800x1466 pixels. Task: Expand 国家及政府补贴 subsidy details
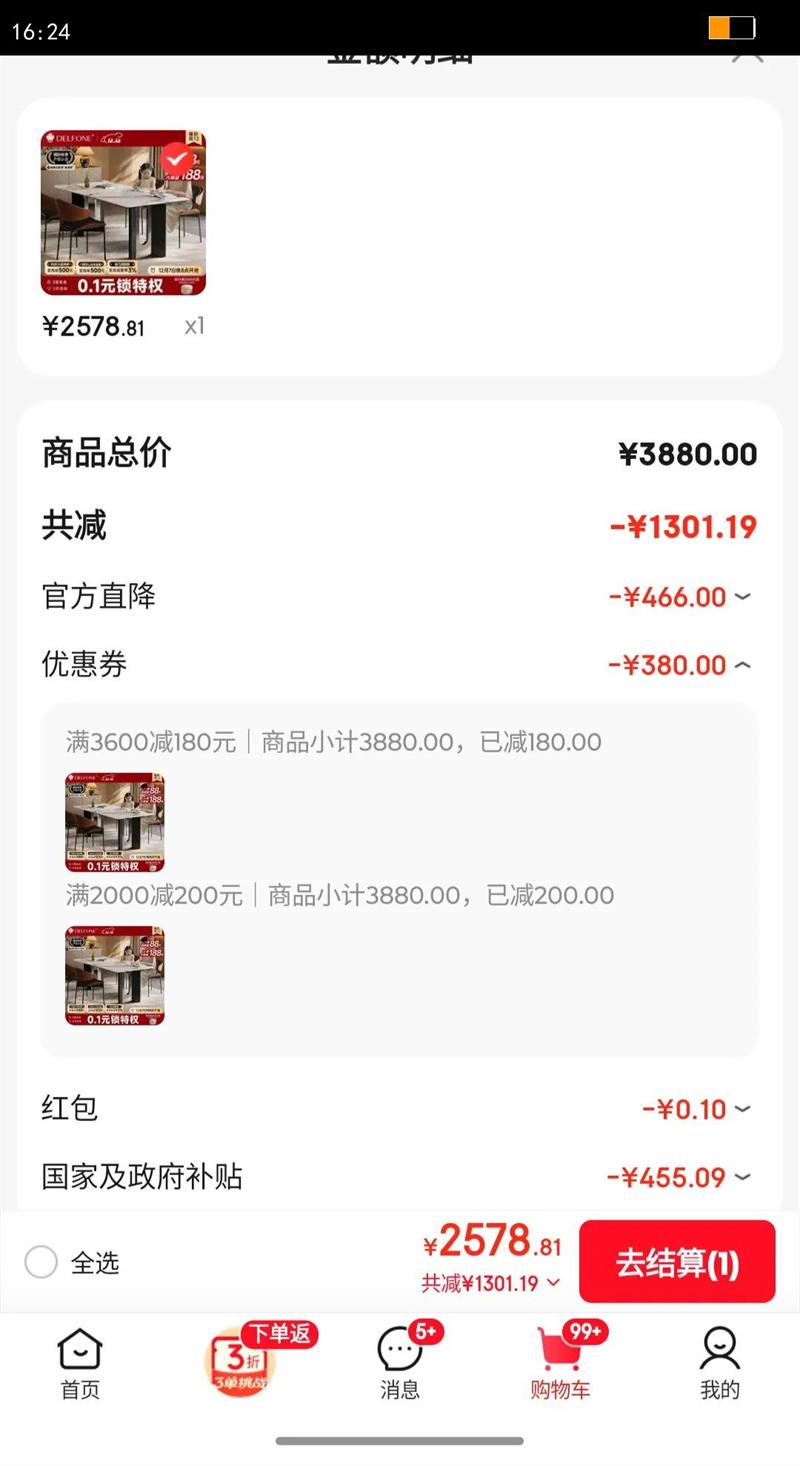pos(742,1177)
